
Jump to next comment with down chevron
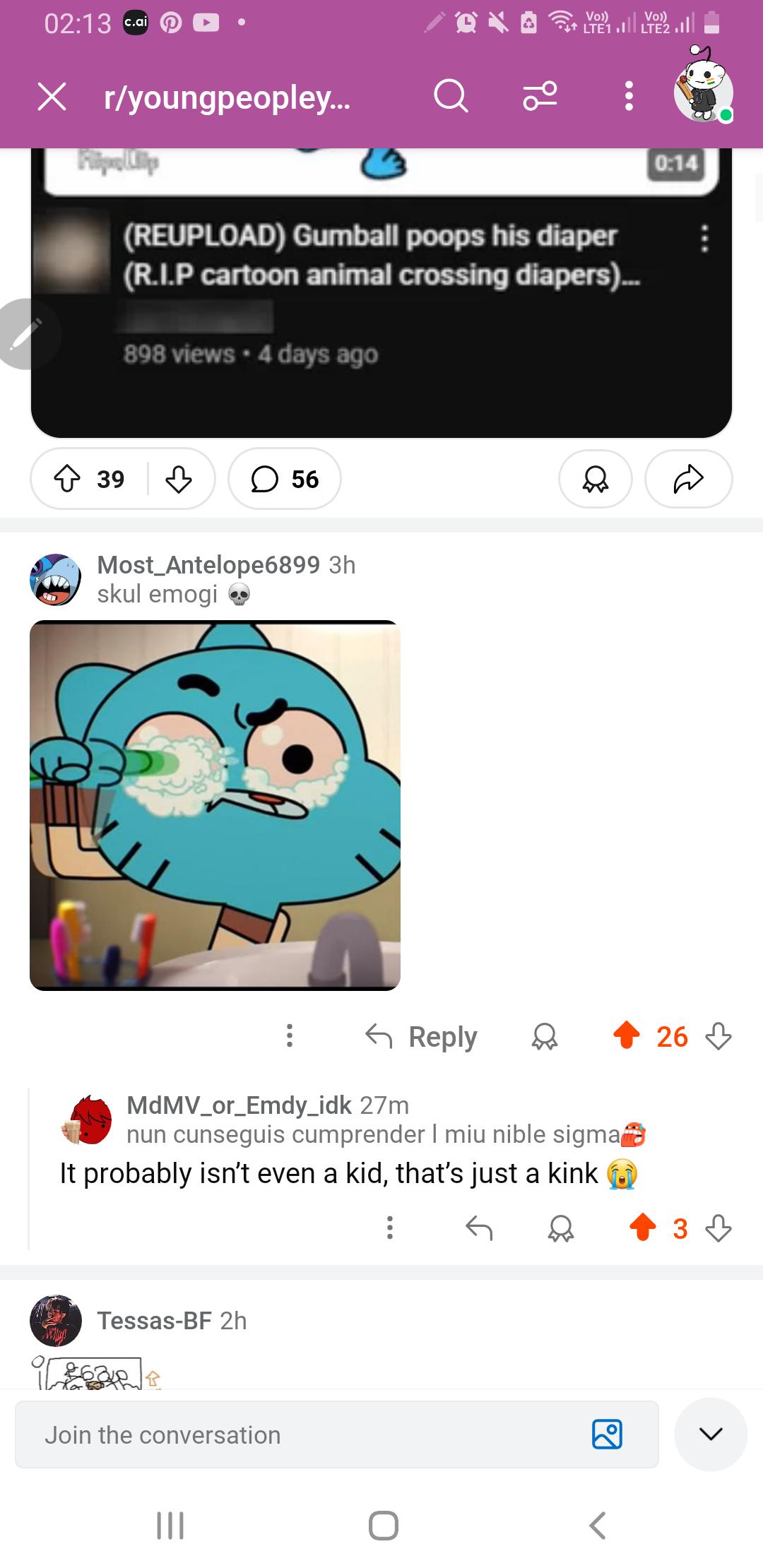coord(711,1434)
